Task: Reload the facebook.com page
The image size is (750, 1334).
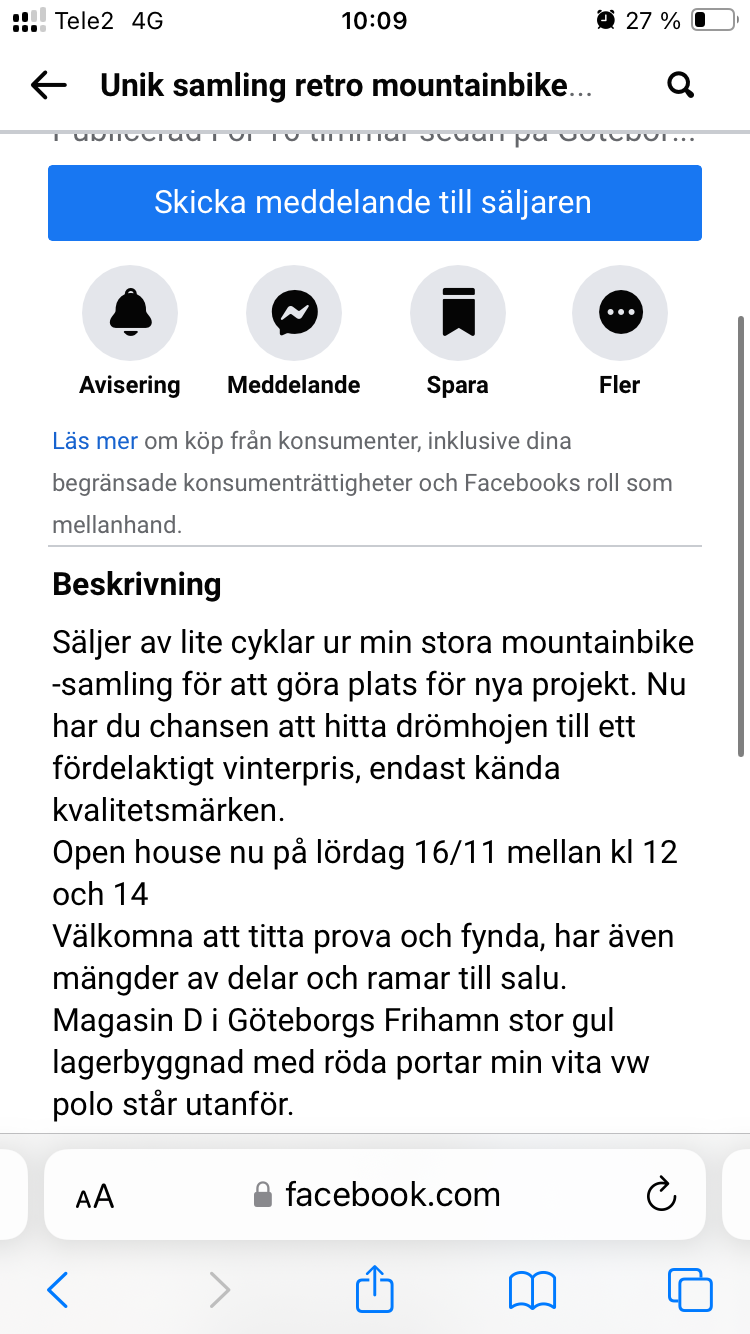Action: coord(660,1195)
